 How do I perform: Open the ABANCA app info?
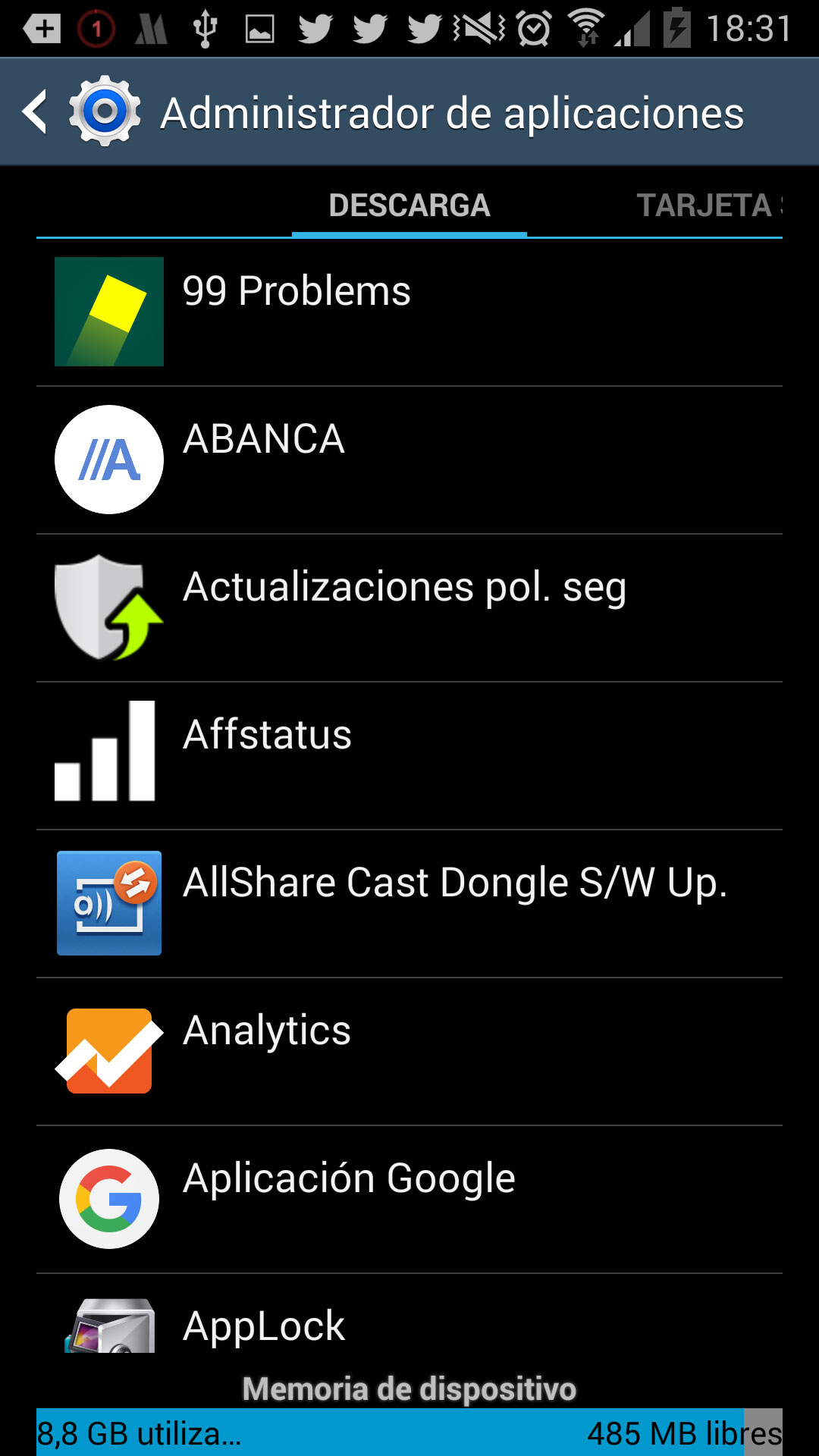[x=409, y=460]
